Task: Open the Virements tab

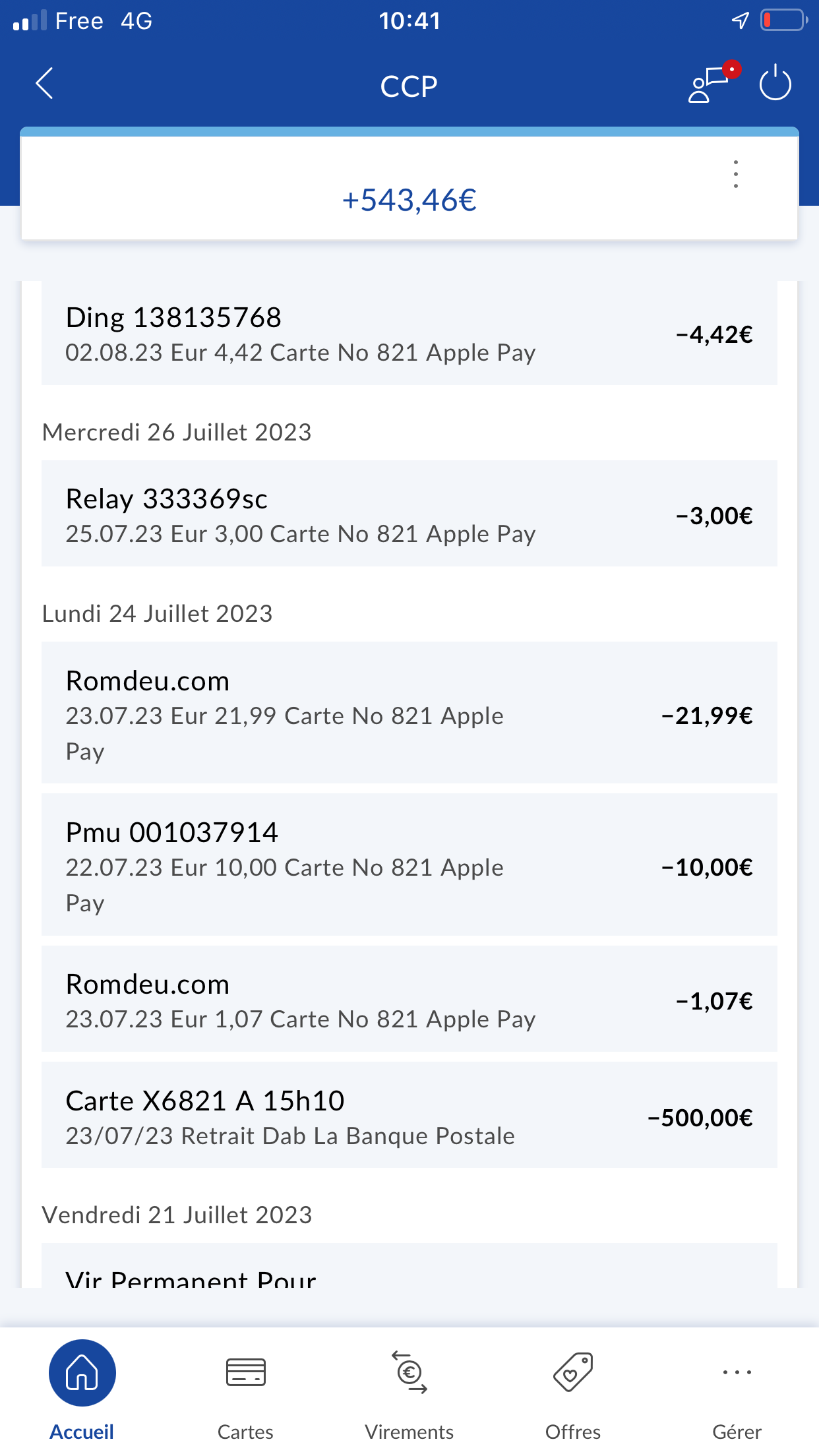Action: [409, 1390]
